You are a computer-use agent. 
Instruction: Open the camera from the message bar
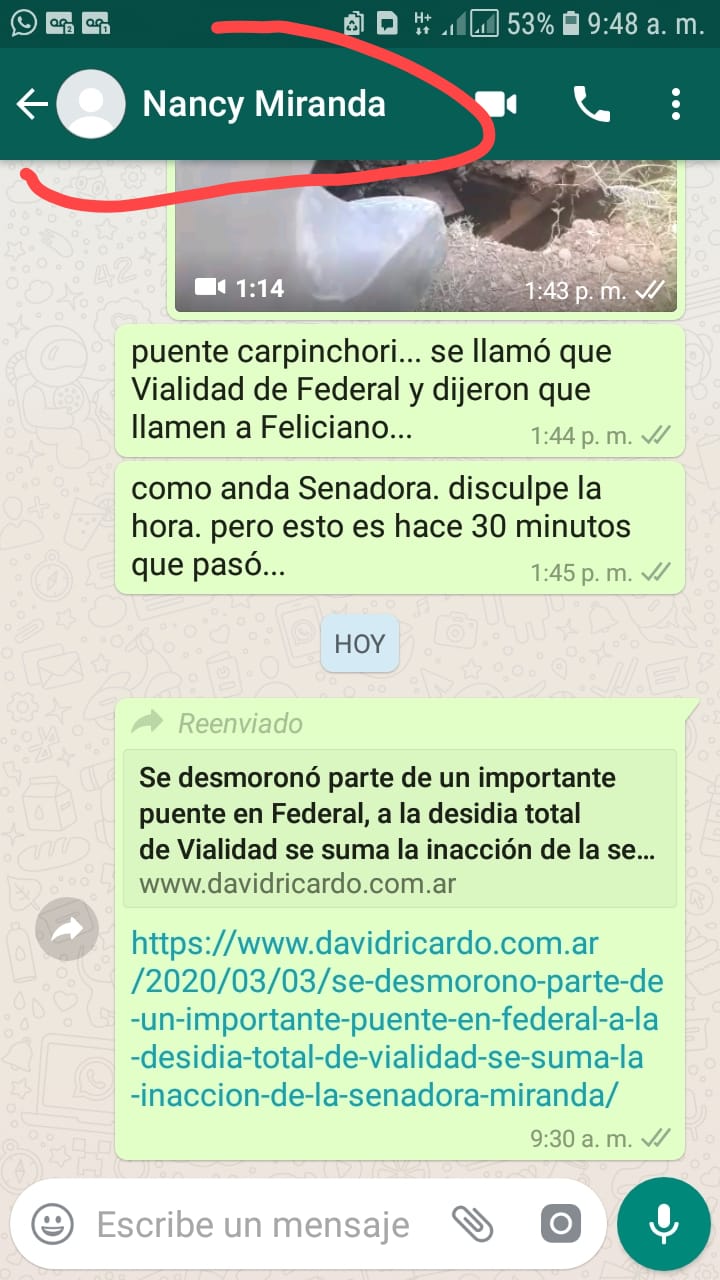tap(560, 1223)
